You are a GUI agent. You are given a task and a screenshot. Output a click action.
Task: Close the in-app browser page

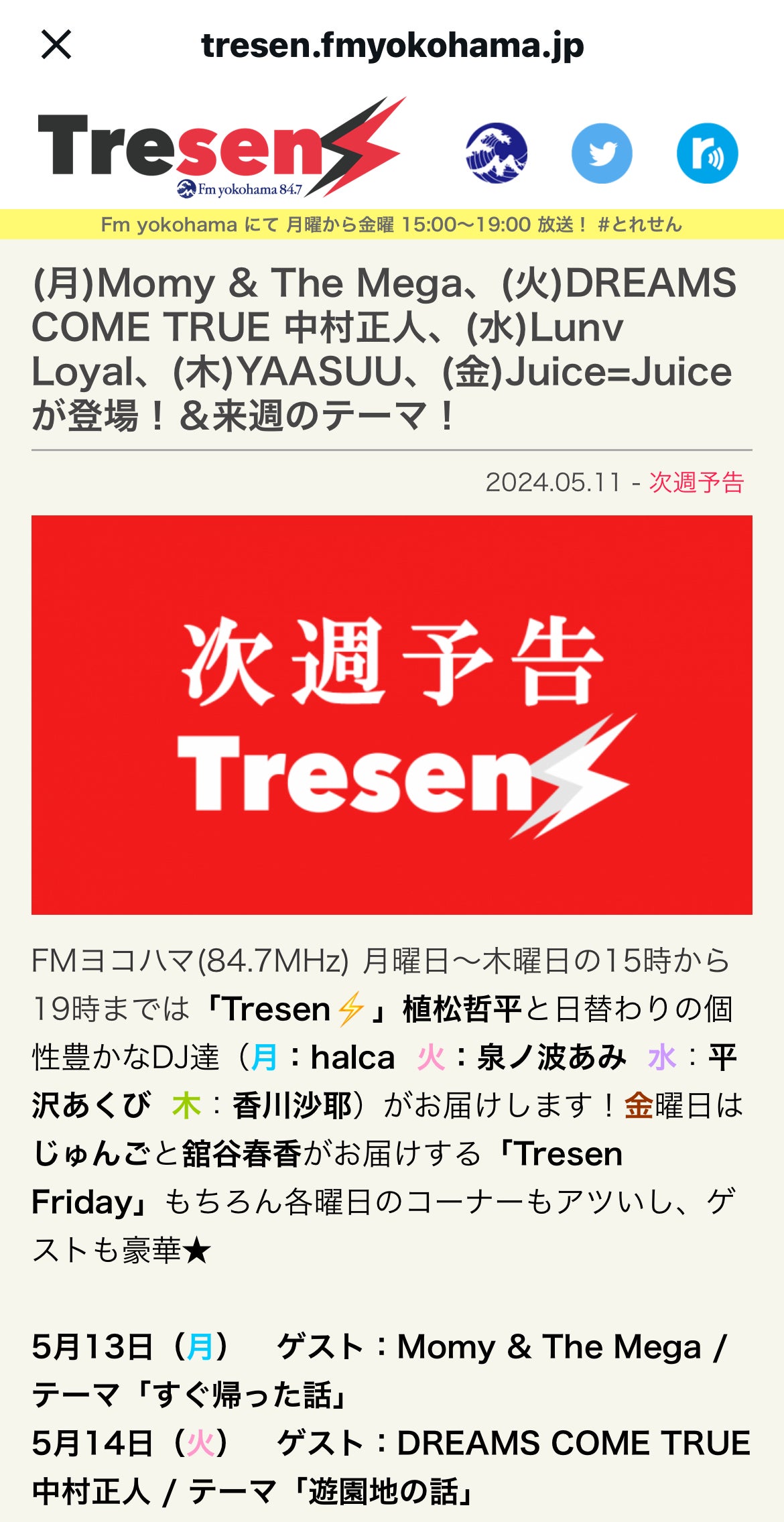(x=56, y=45)
